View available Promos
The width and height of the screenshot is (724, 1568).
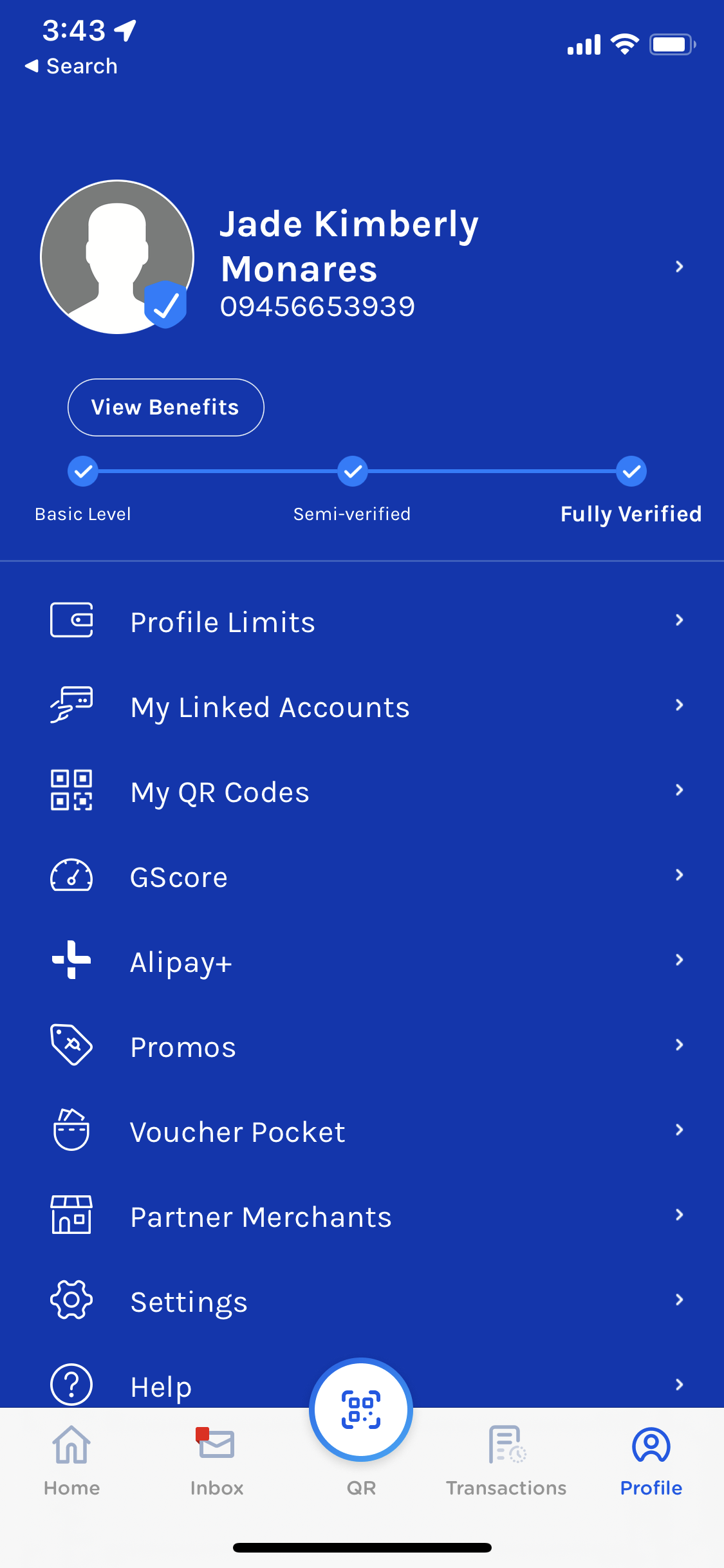point(360,1047)
